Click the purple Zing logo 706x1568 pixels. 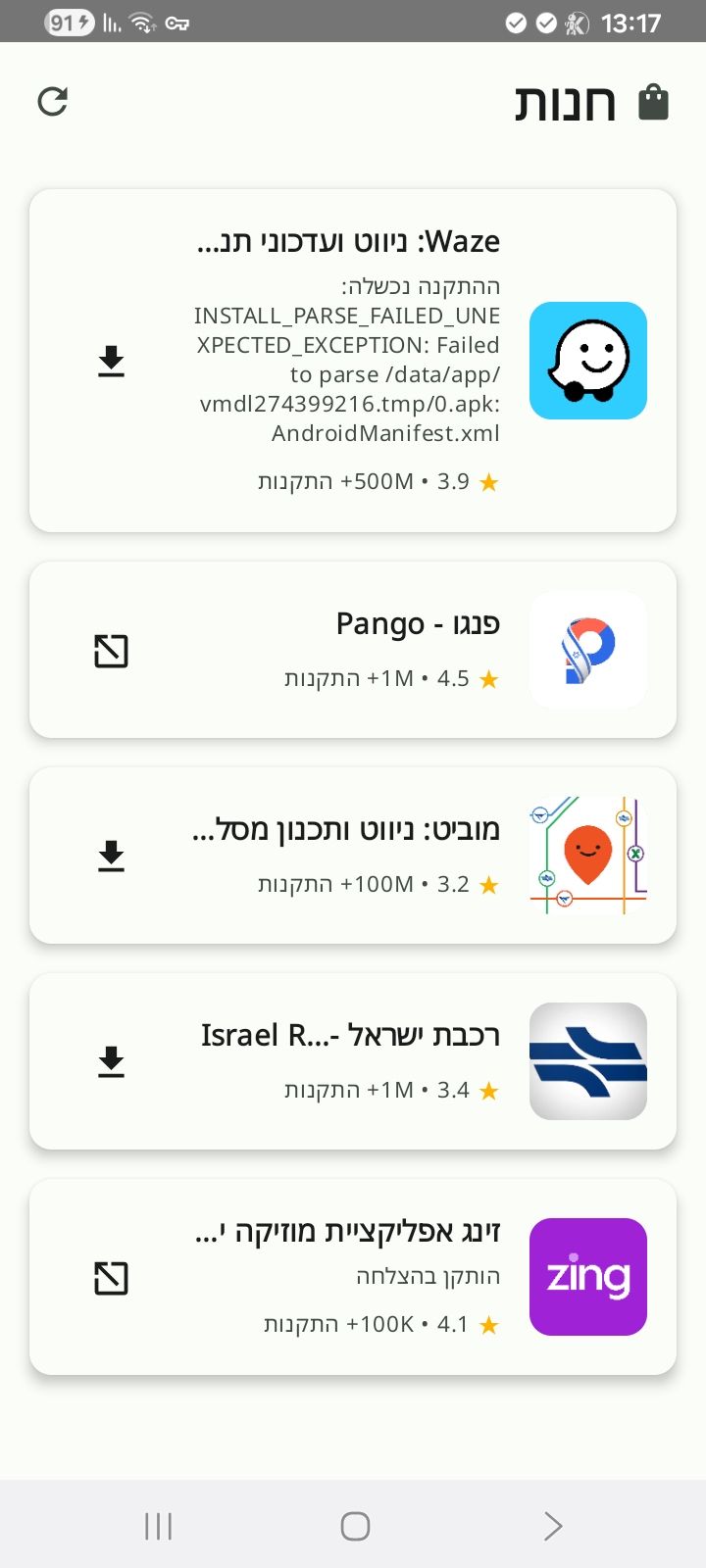587,1276
